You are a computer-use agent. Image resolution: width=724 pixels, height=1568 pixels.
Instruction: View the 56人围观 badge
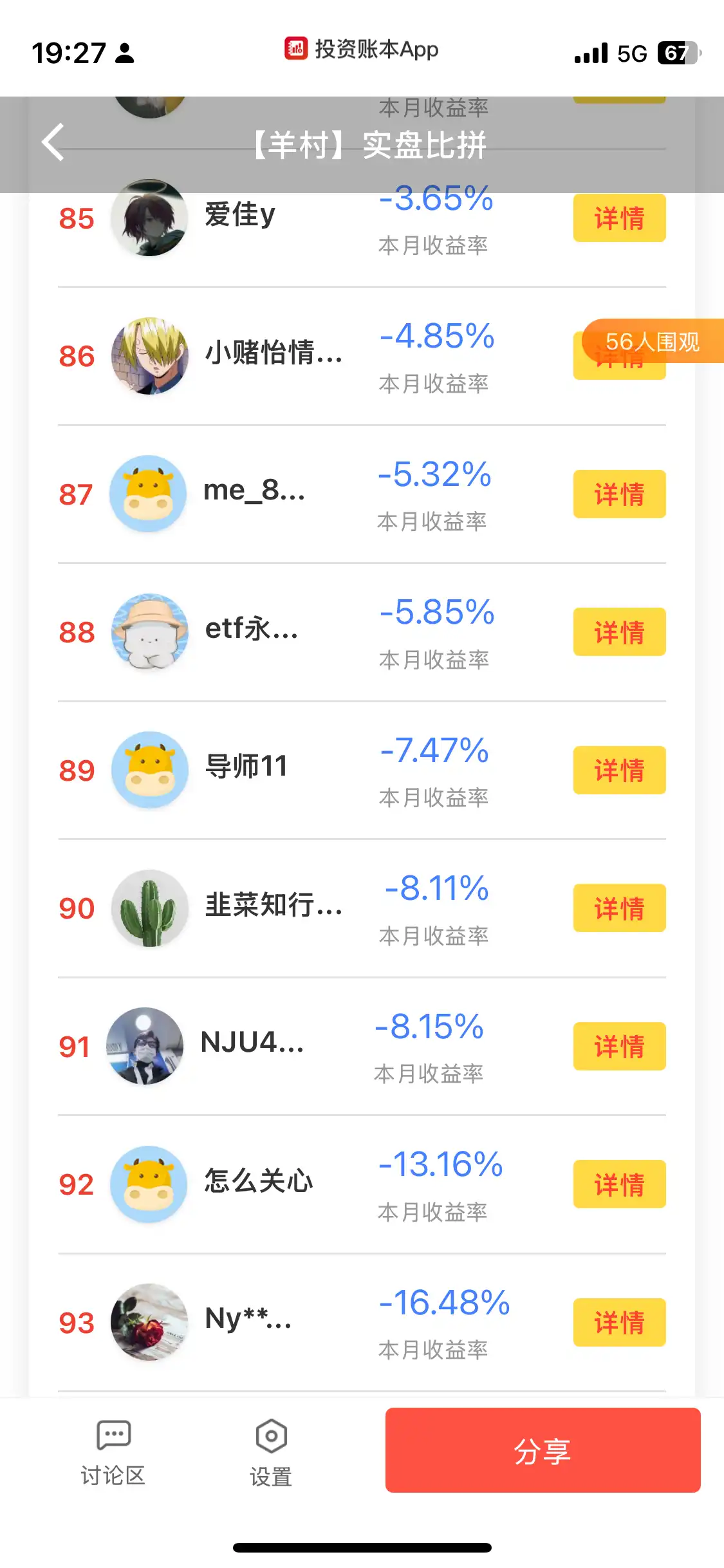[x=652, y=341]
